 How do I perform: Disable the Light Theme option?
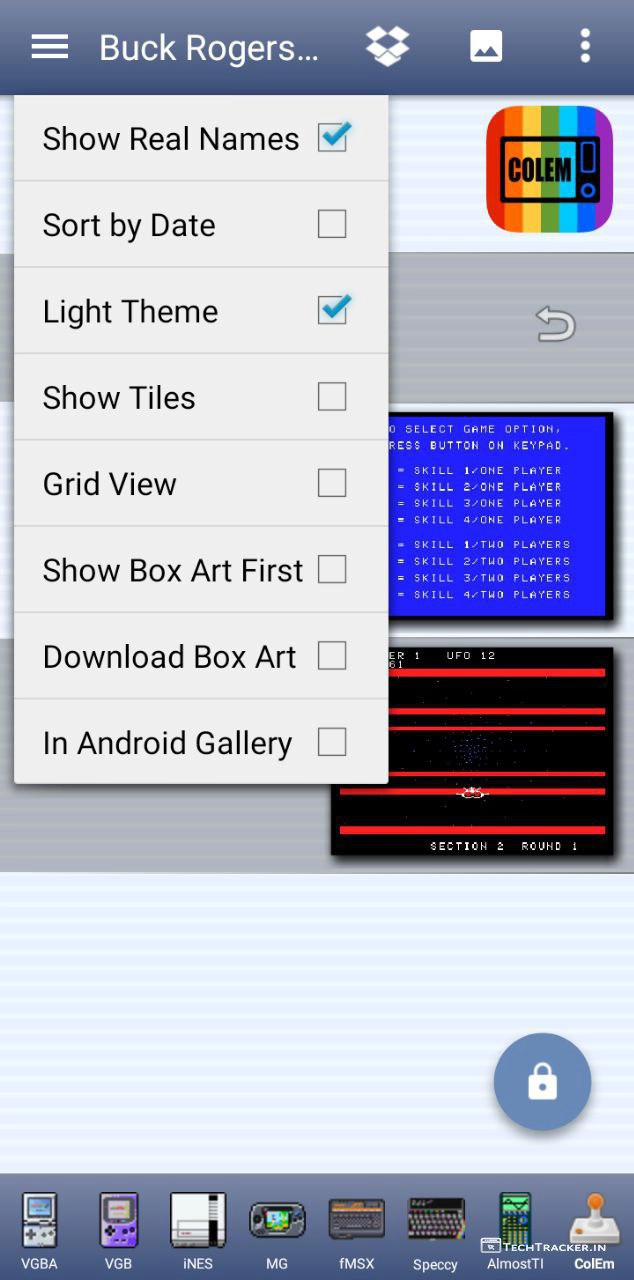(x=332, y=310)
